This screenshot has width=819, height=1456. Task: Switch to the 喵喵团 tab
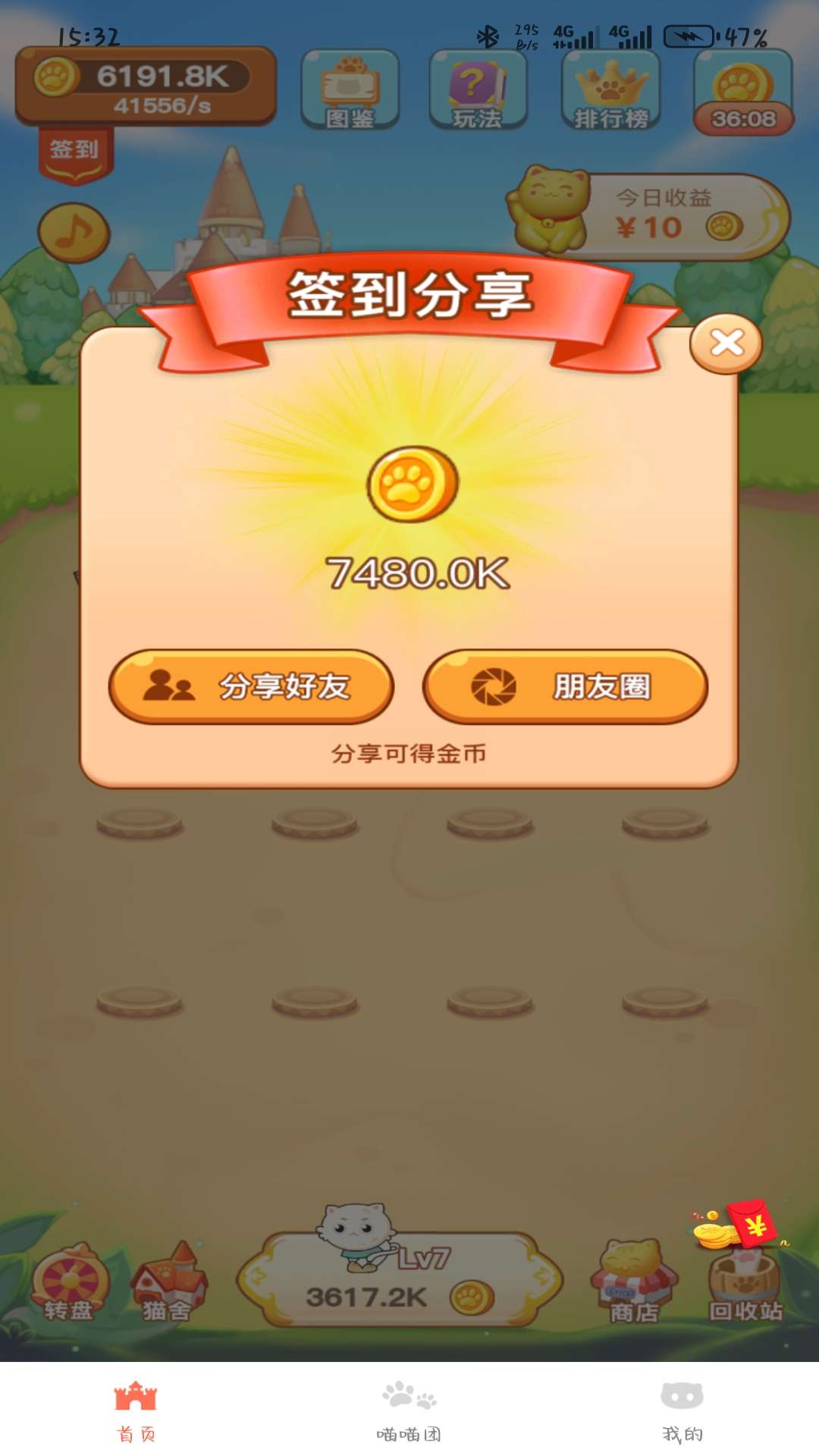409,1410
